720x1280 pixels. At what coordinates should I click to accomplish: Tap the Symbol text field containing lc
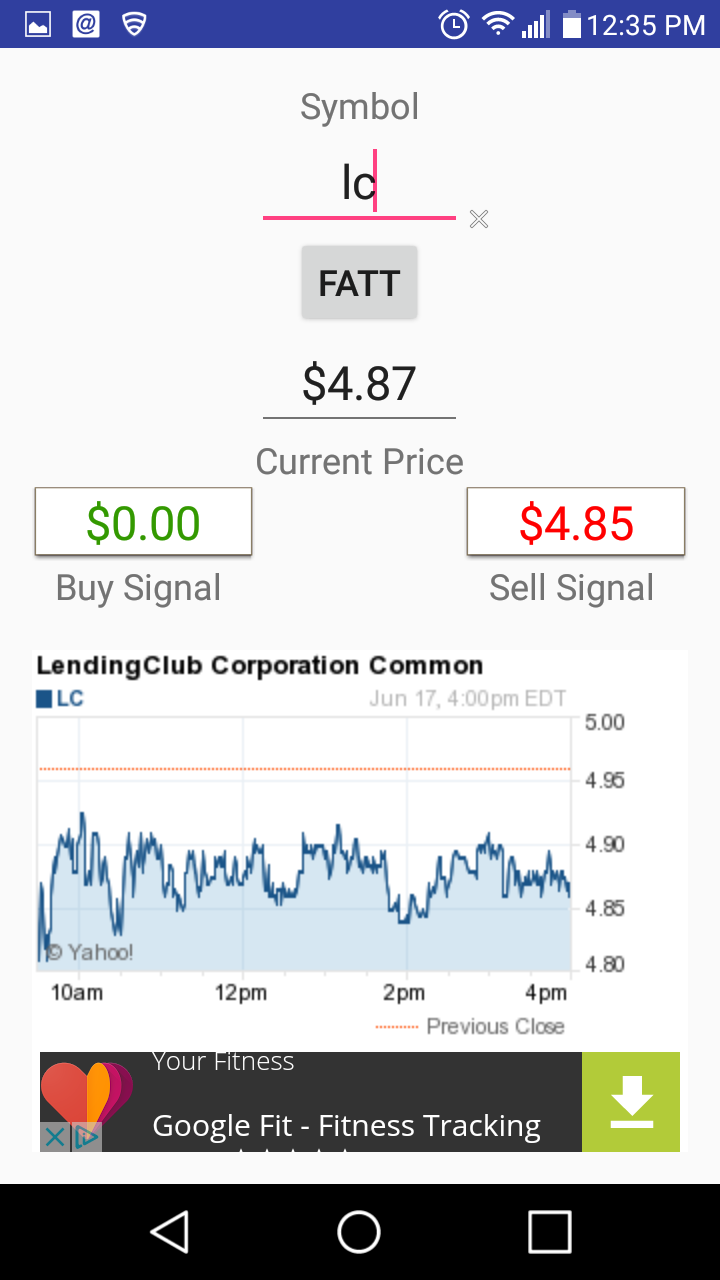tap(358, 184)
